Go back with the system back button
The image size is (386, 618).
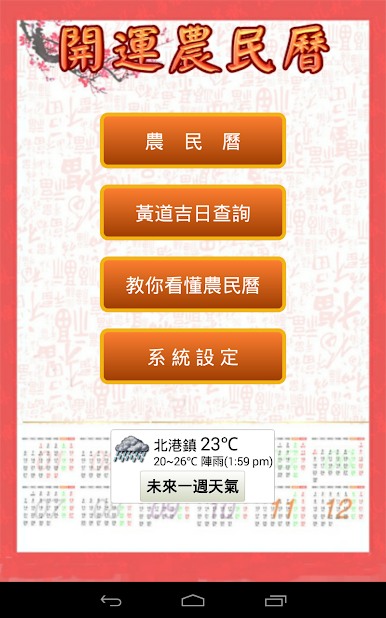pyautogui.click(x=111, y=600)
